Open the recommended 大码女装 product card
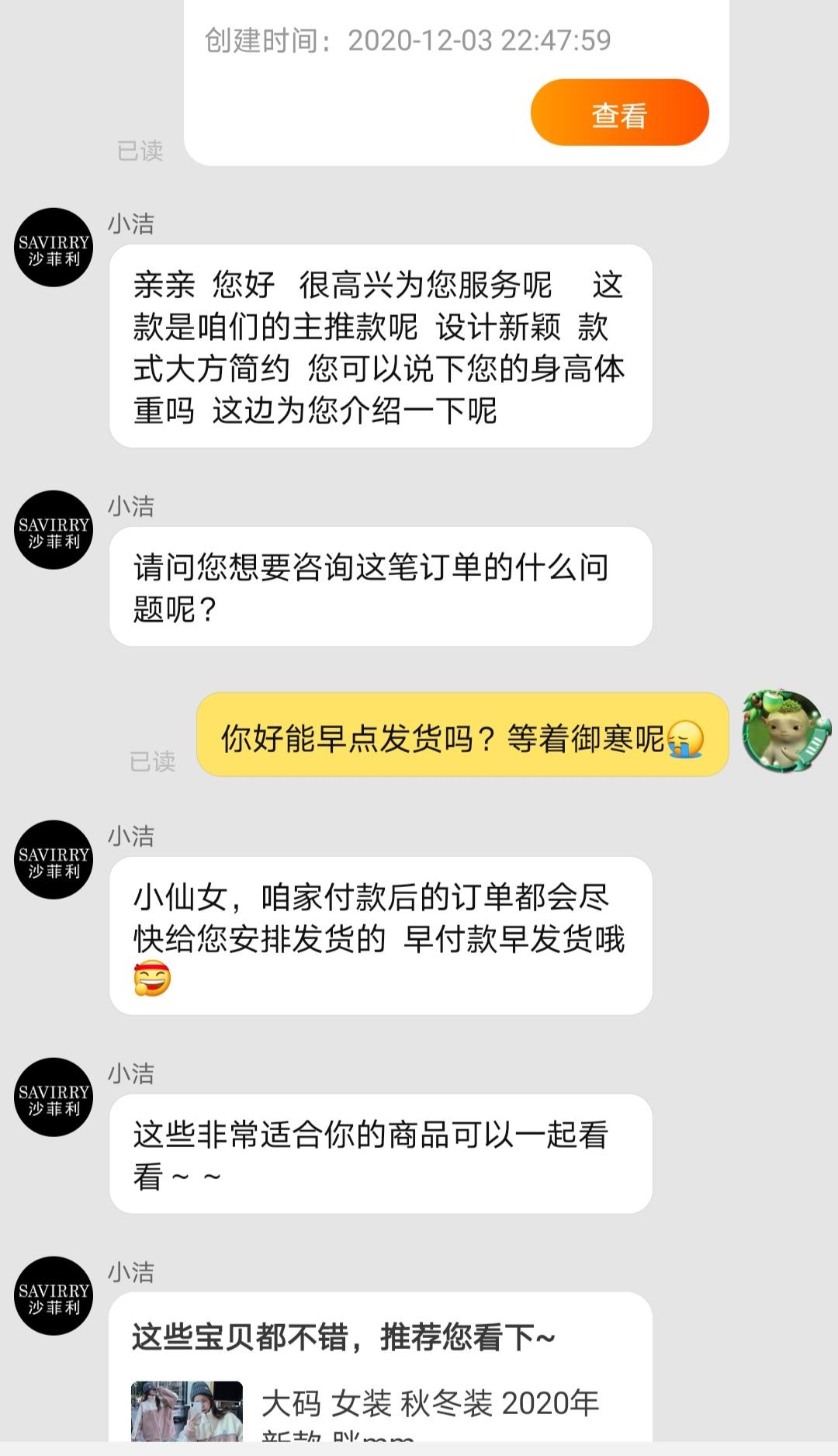 [x=380, y=1409]
